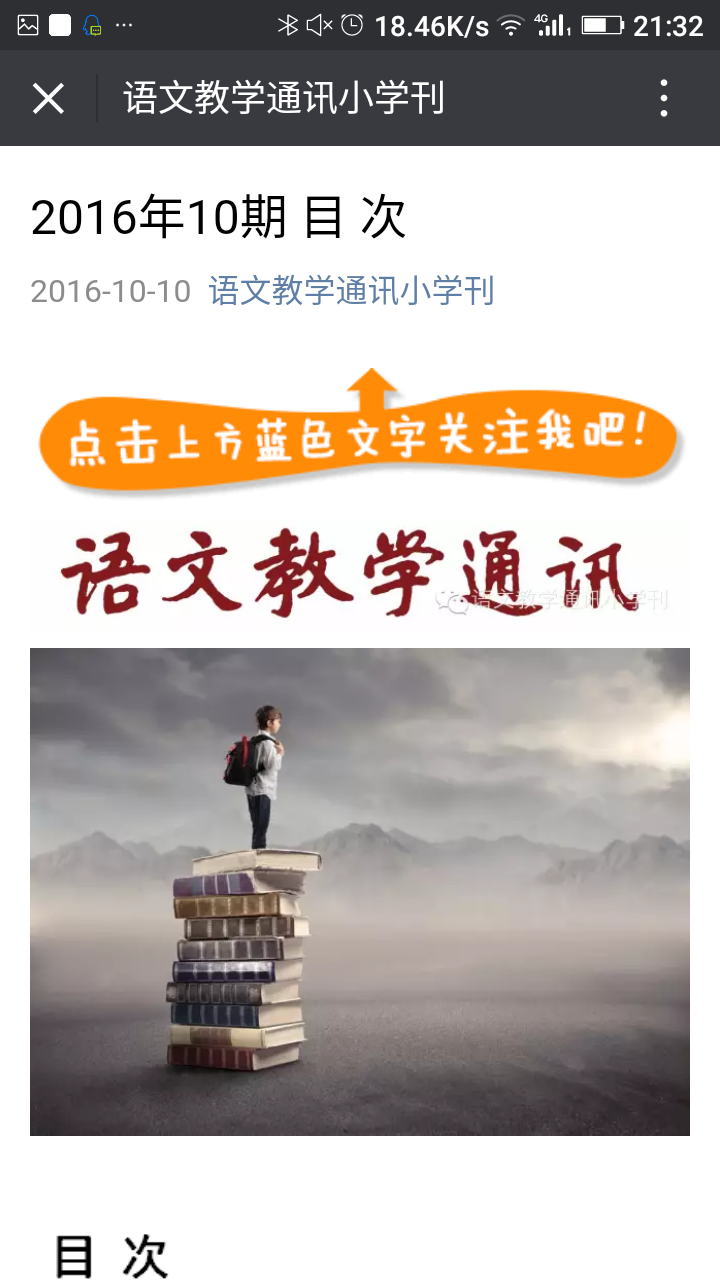The width and height of the screenshot is (720, 1280).
Task: View the boy on books photo
Action: [x=360, y=891]
